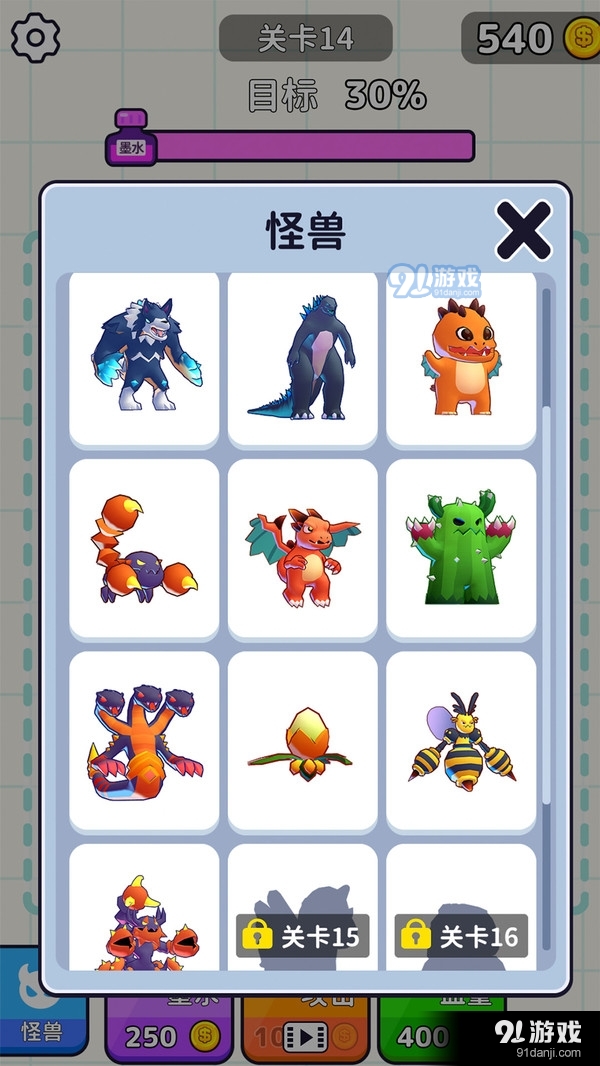Viewport: 600px width, 1066px height.
Task: Open the settings gear icon
Action: [36, 38]
